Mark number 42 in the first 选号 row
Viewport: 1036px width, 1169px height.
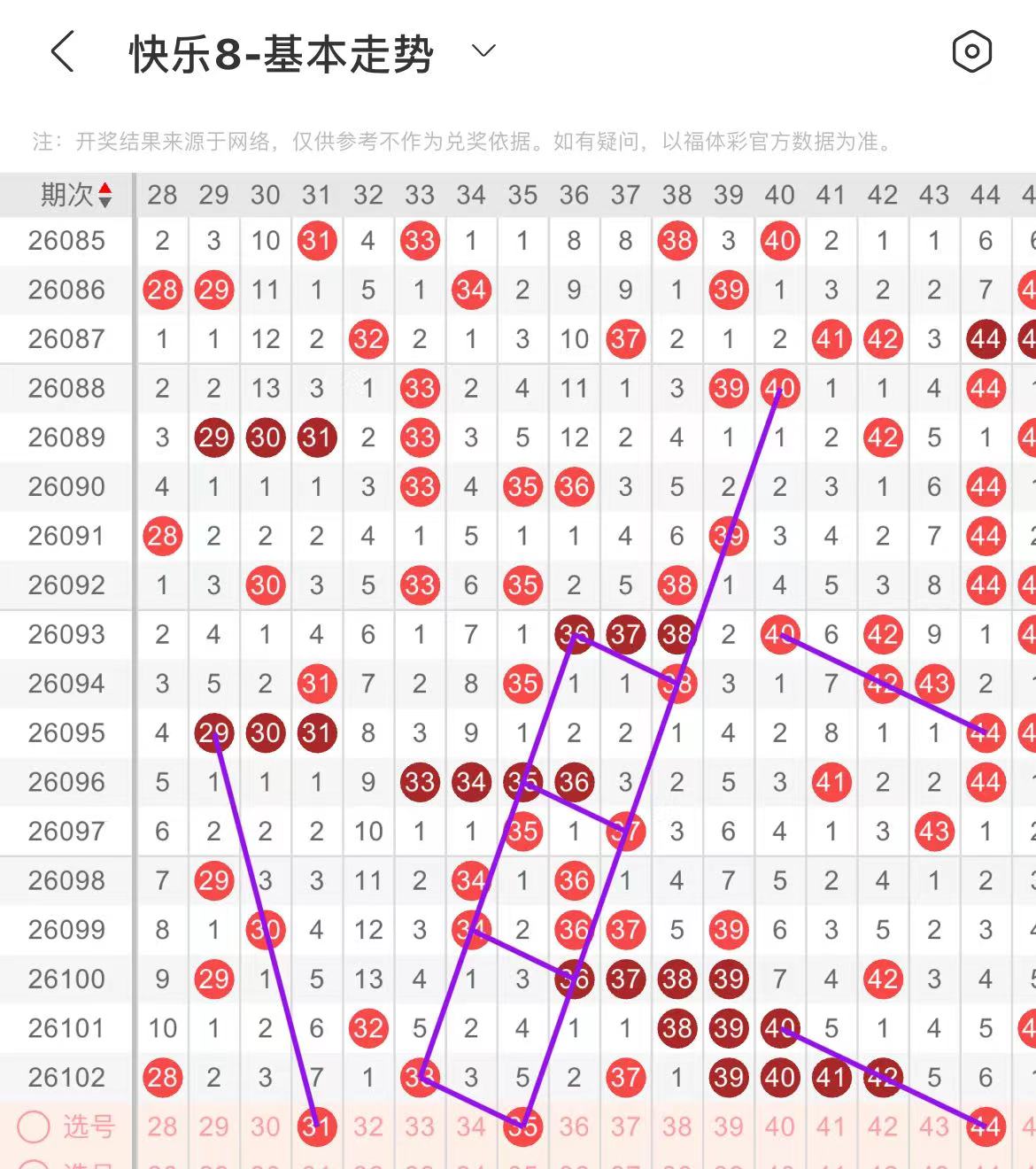click(x=882, y=1127)
